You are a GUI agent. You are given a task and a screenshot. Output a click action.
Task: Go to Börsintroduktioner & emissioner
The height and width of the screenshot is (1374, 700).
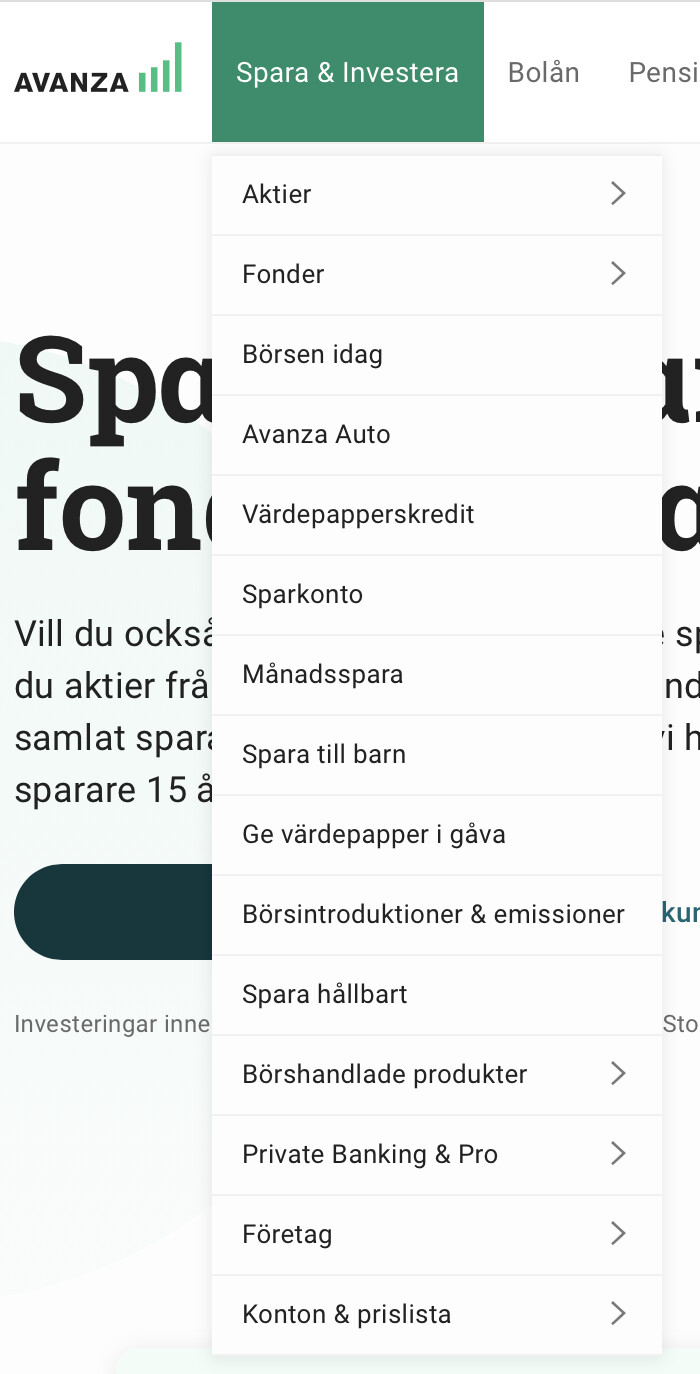coord(436,914)
